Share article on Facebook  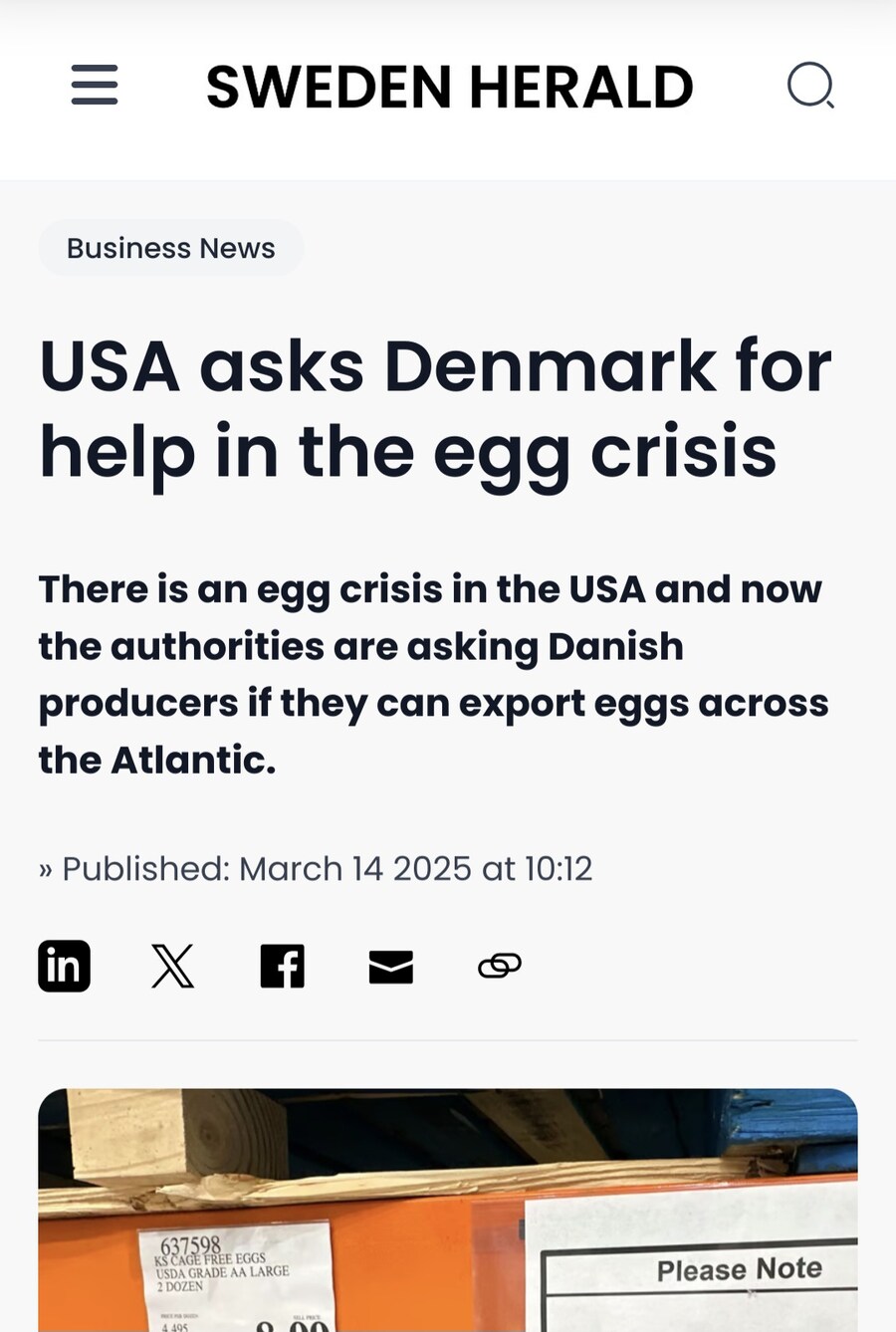[282, 966]
